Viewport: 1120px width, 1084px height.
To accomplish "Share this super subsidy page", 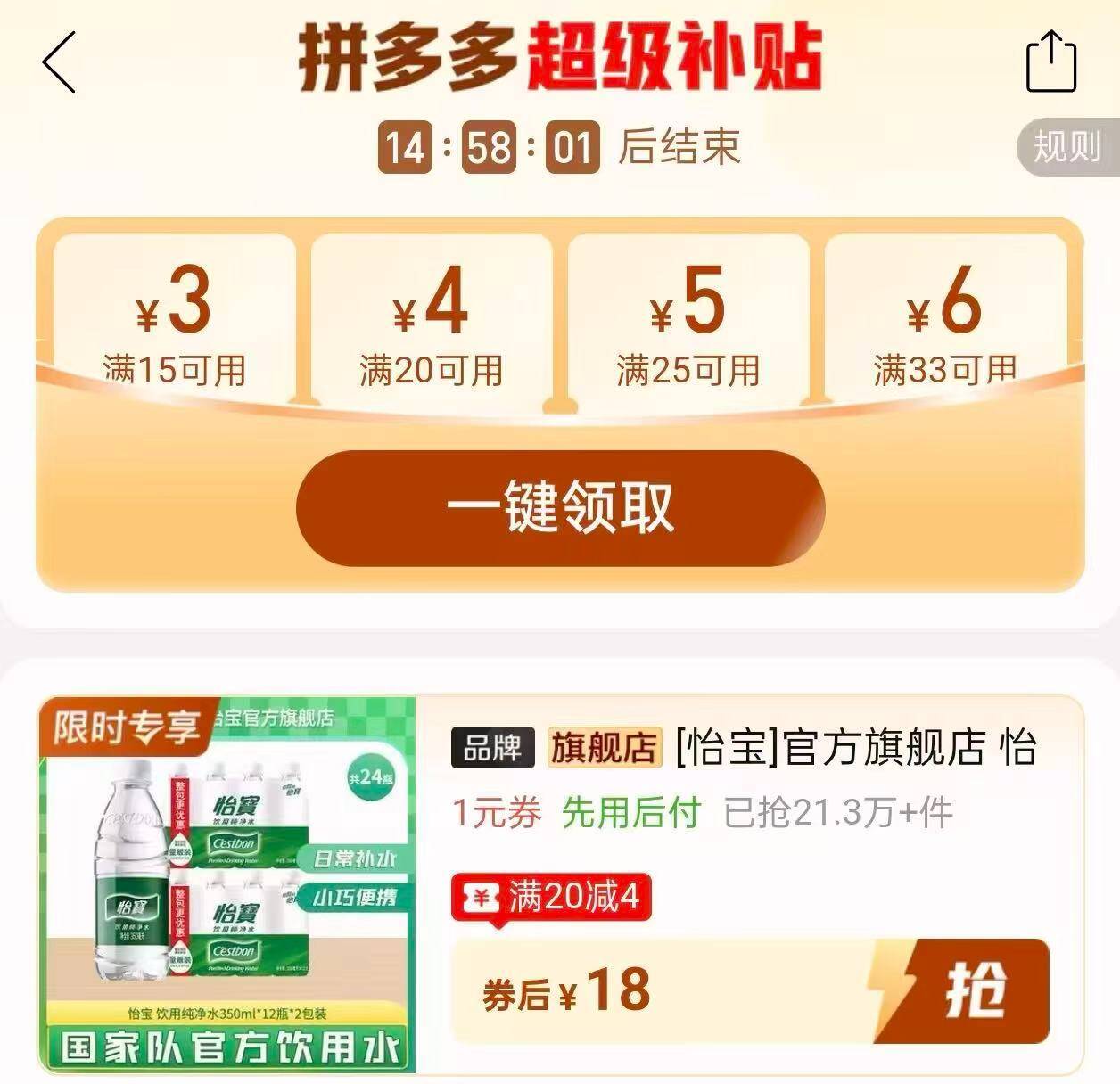I will (1051, 62).
